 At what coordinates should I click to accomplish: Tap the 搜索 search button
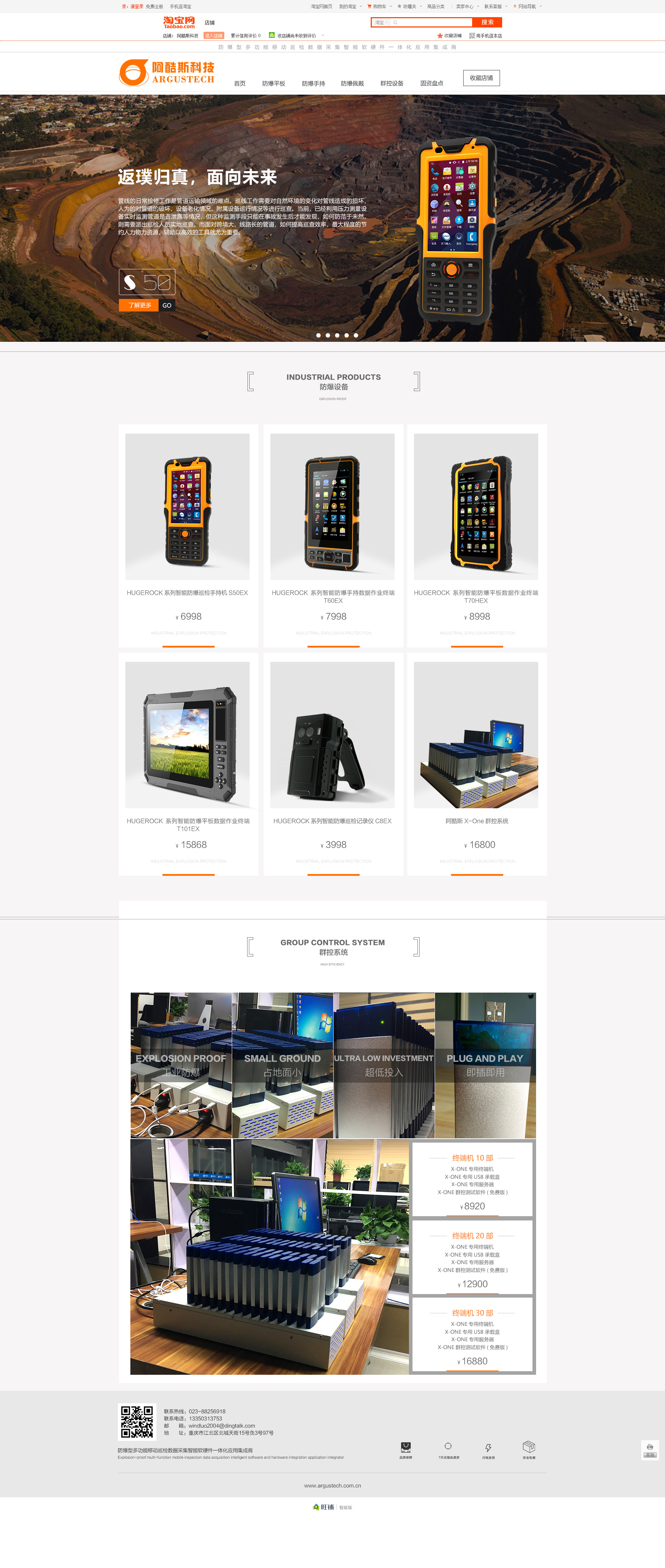487,22
